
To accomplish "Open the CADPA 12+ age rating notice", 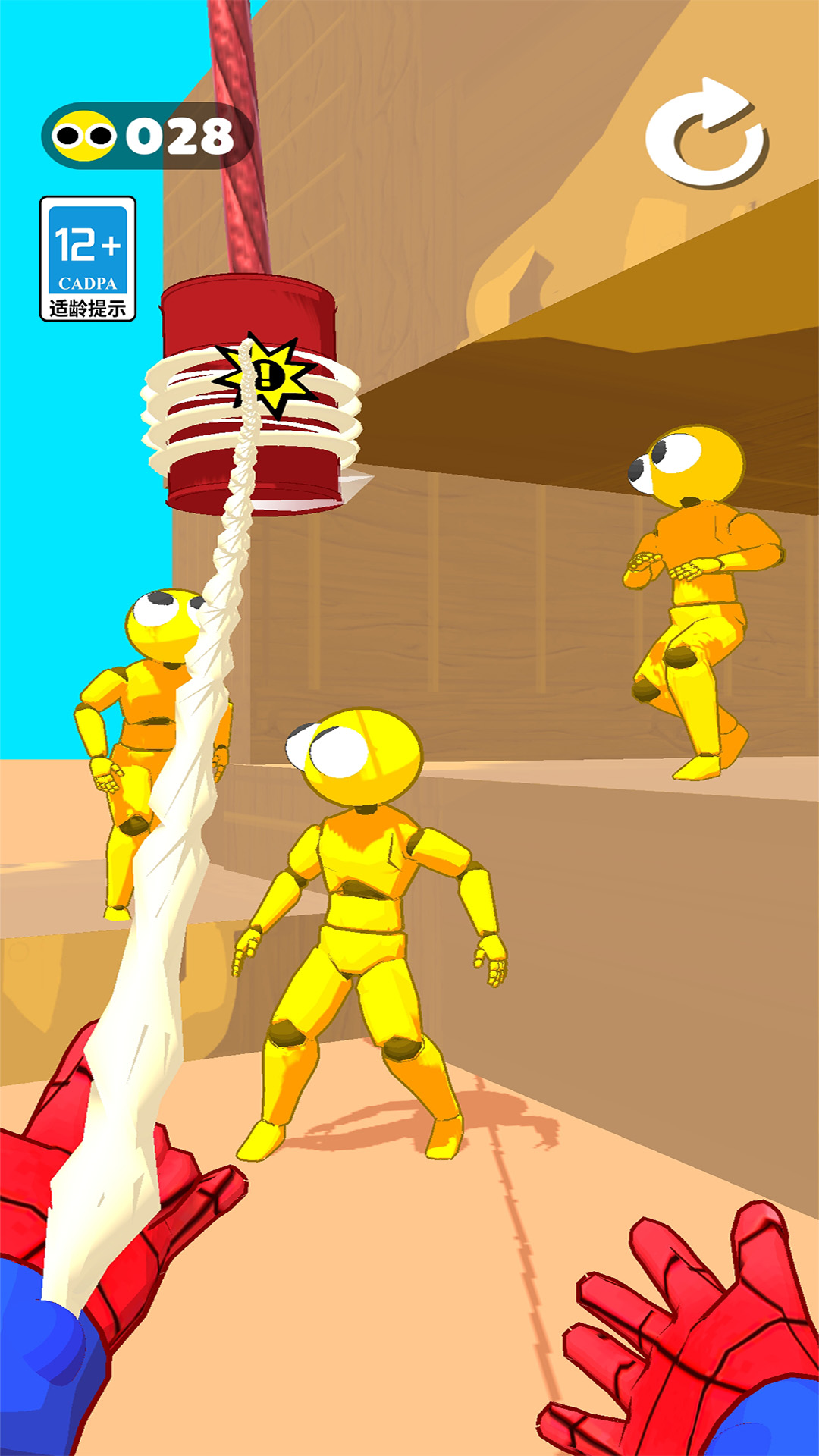I will pos(88,259).
